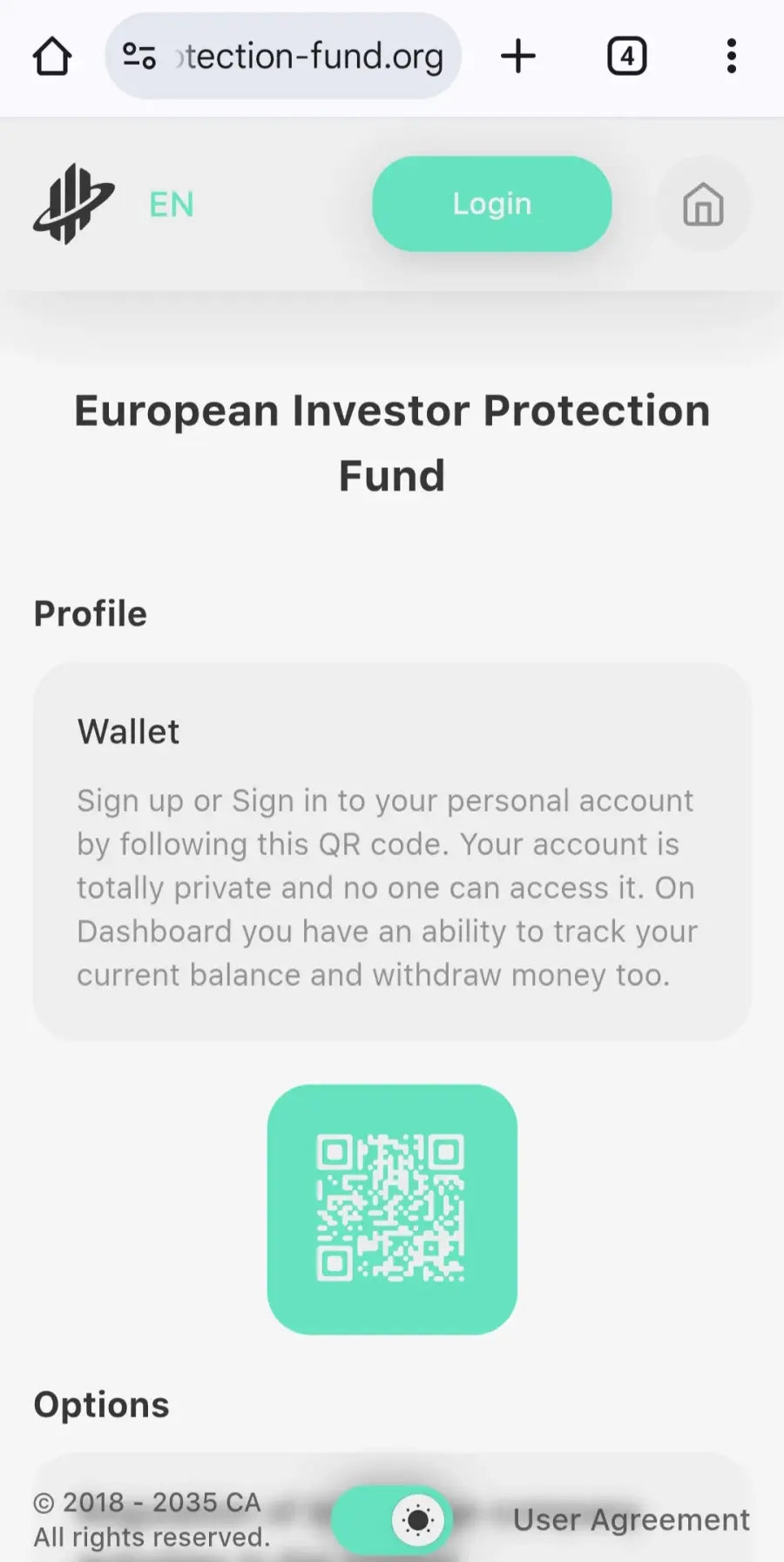The image size is (784, 1562).
Task: Tap the green QR code button
Action: (392, 1209)
